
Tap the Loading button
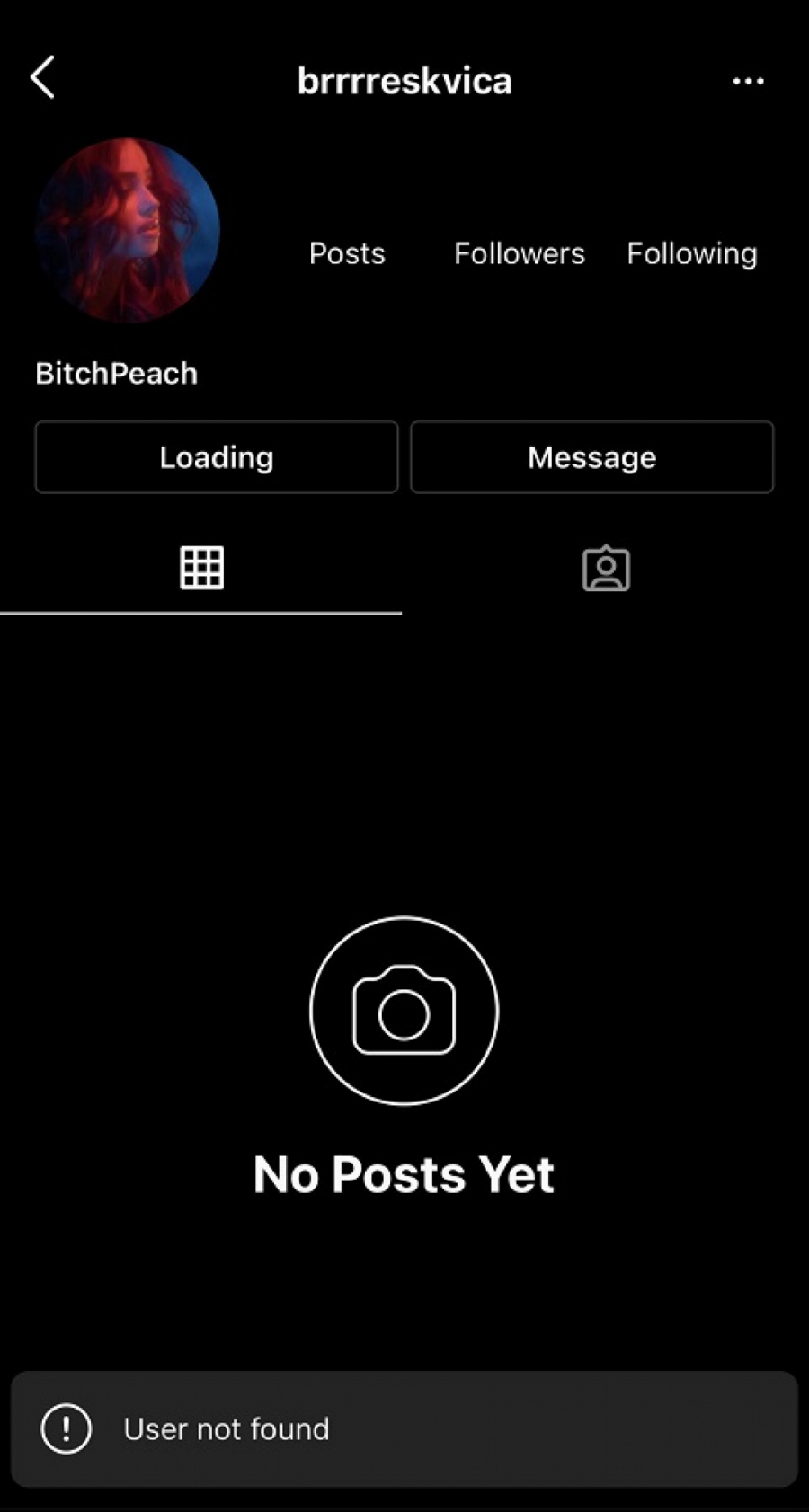217,457
